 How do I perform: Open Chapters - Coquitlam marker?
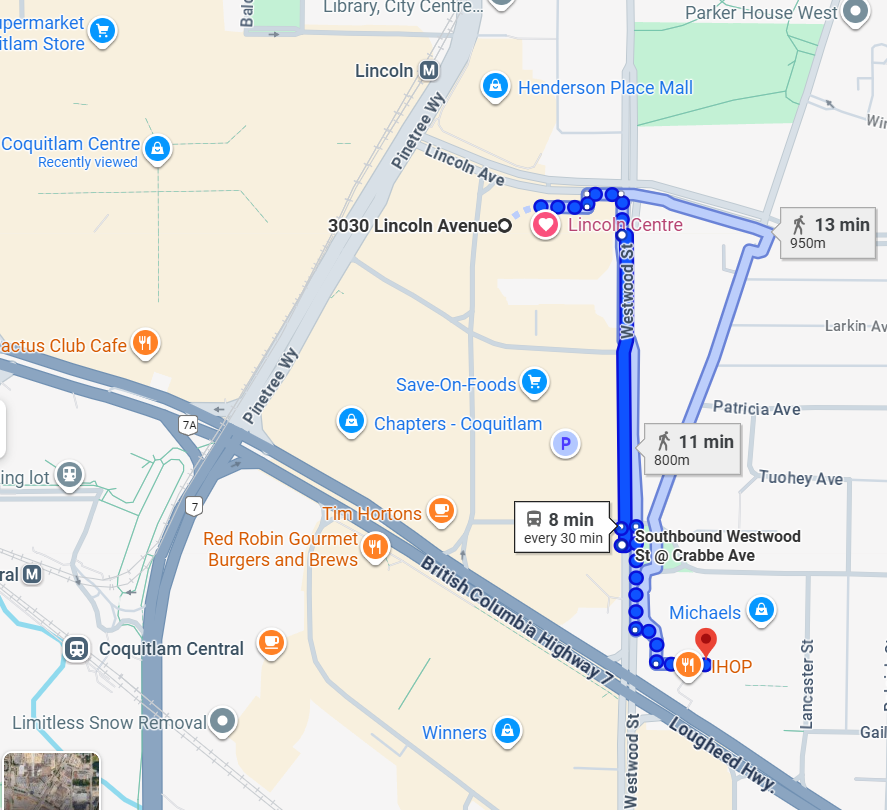coord(351,423)
